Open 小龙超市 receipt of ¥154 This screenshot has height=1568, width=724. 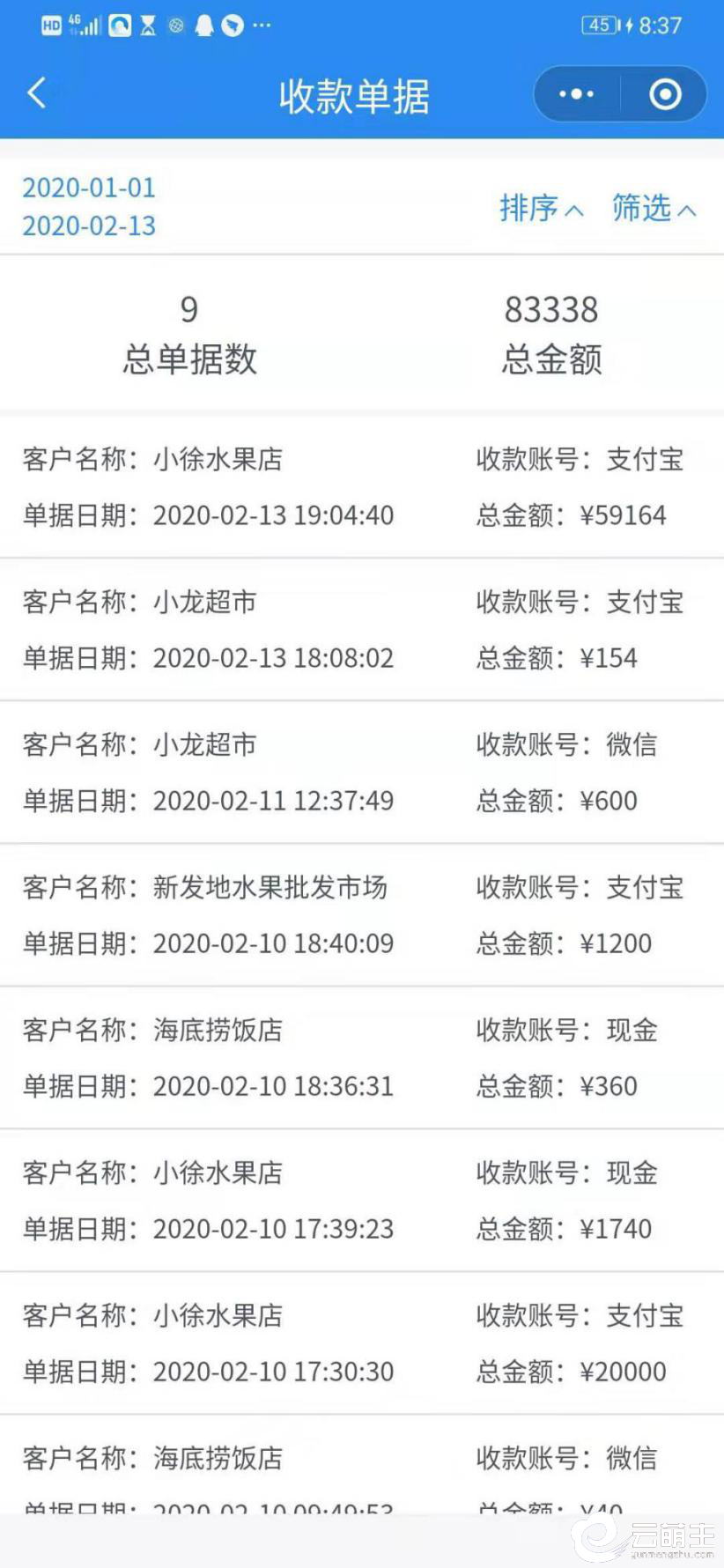(x=362, y=630)
